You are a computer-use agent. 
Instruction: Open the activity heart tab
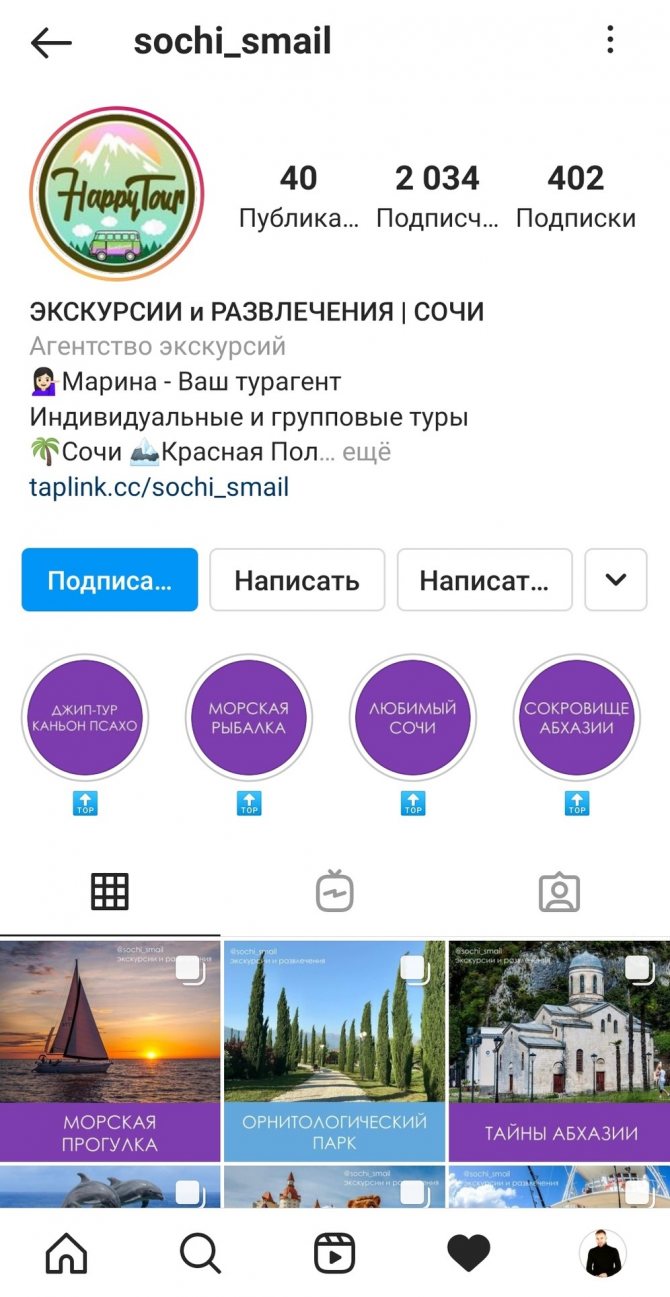coord(468,1252)
